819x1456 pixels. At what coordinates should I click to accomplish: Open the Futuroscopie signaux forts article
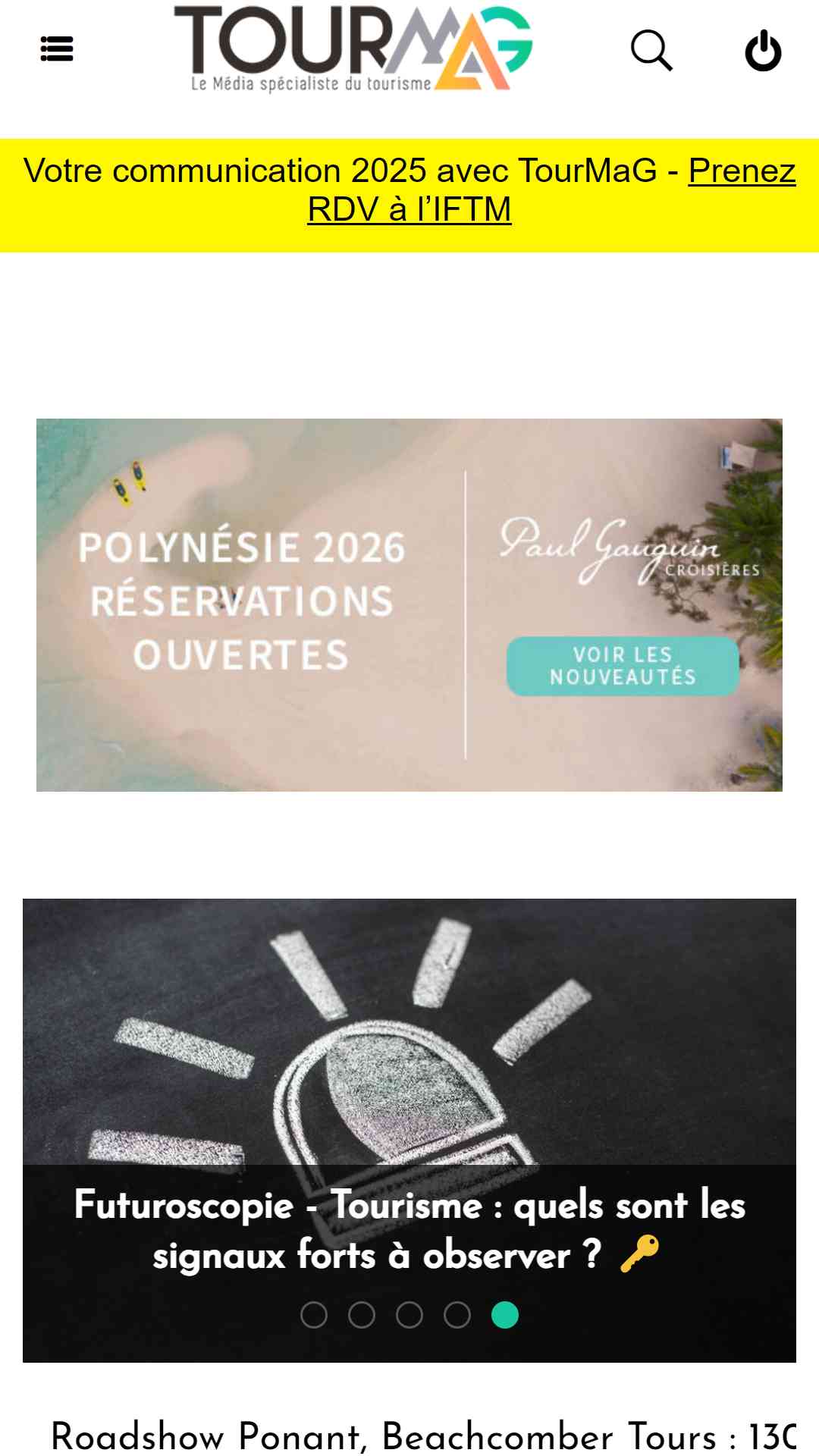tap(409, 1229)
